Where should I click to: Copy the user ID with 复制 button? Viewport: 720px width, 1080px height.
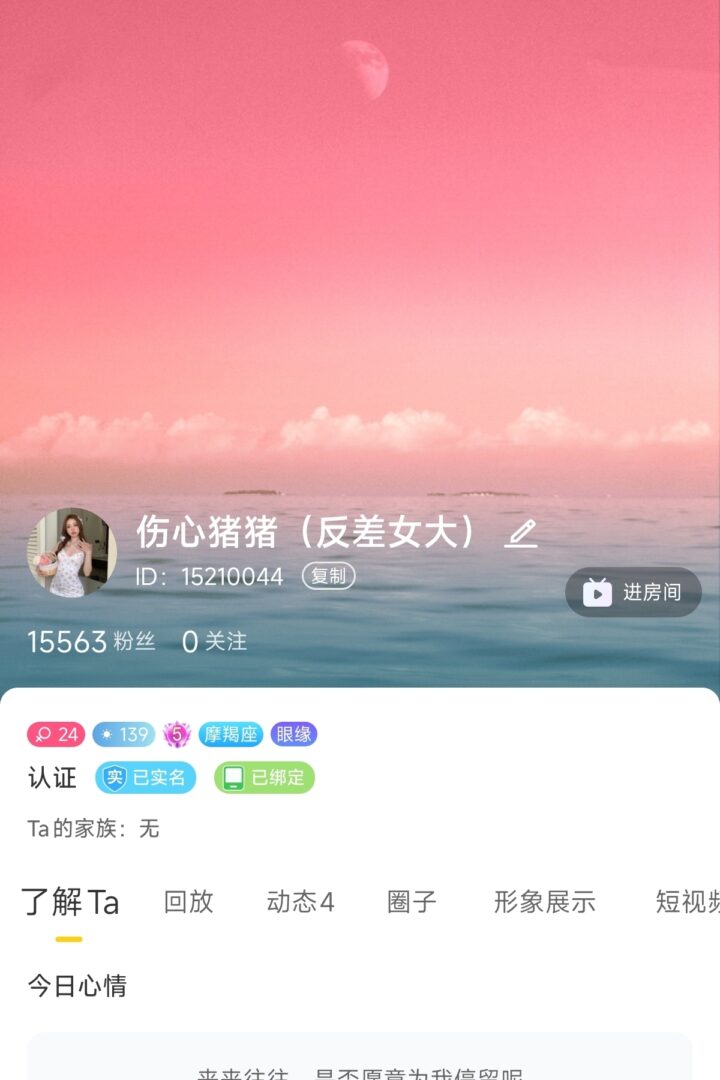click(x=329, y=576)
